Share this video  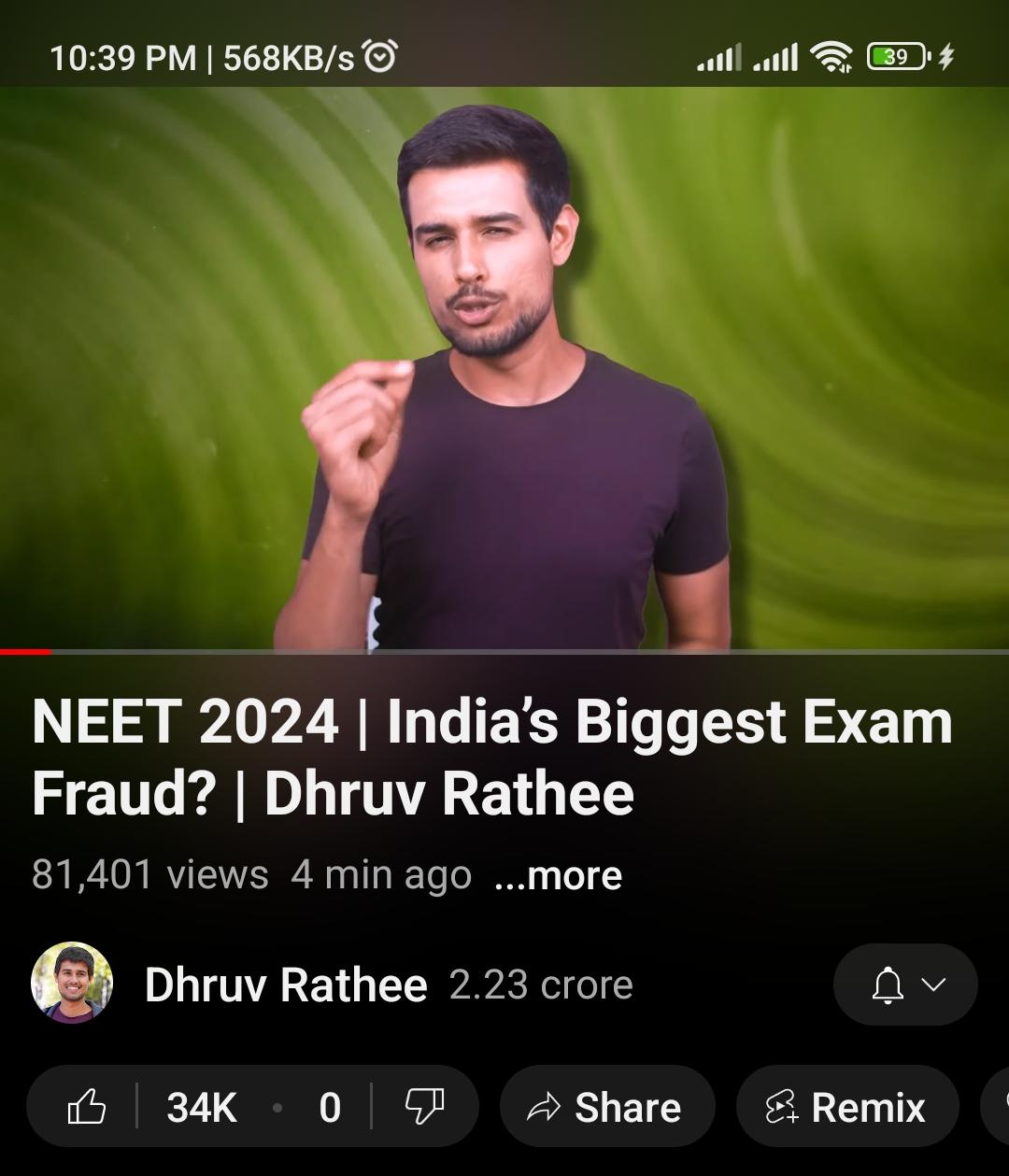coord(606,1108)
